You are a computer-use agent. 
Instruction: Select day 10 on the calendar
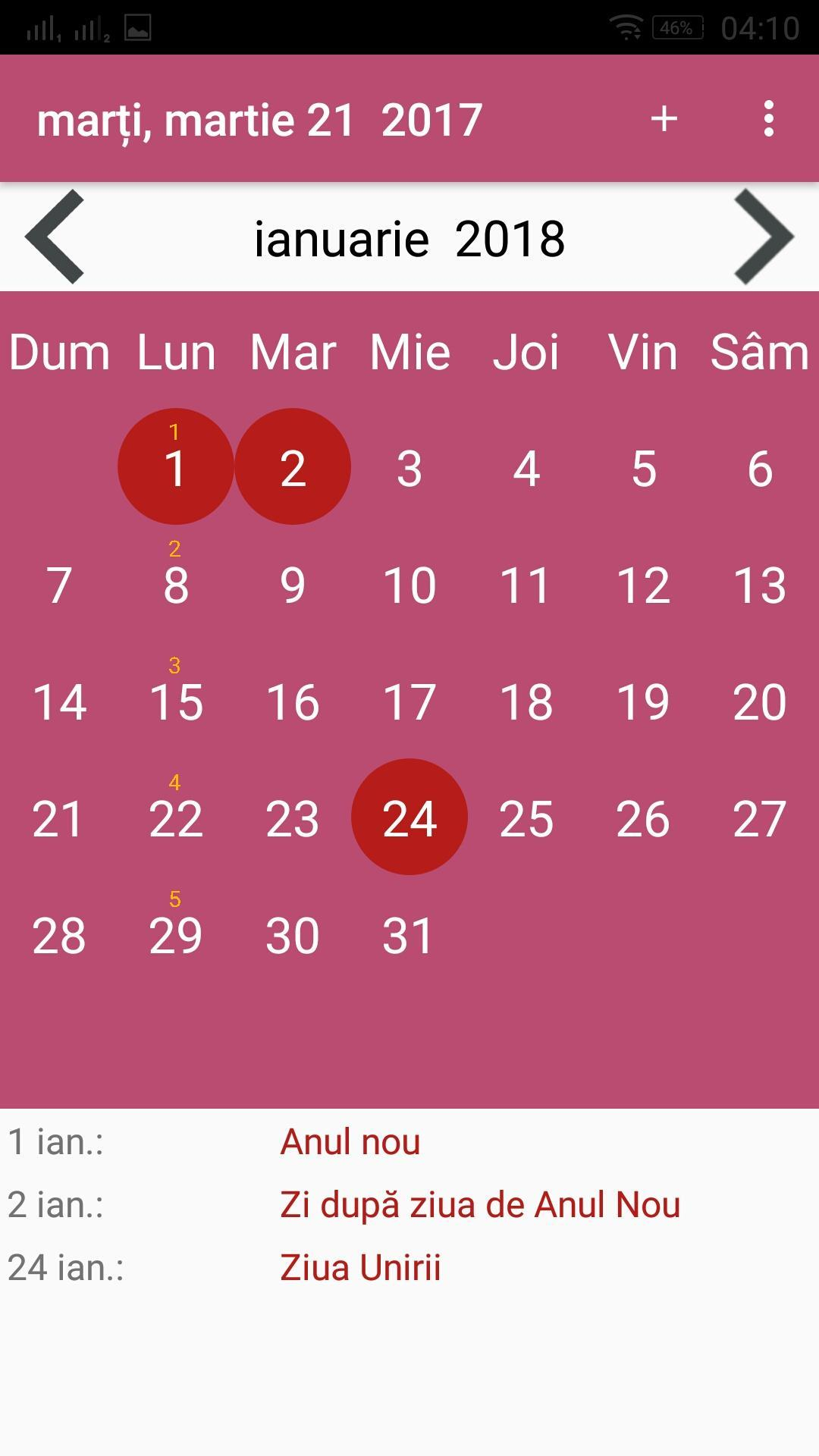tap(409, 585)
